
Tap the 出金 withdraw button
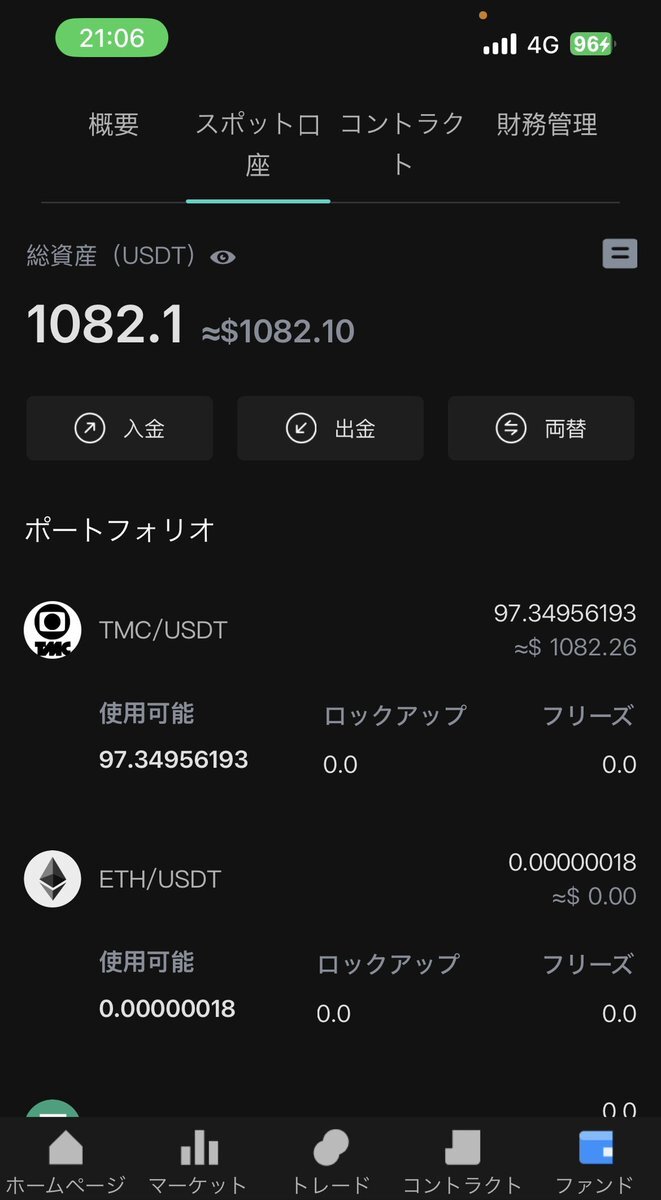coord(330,428)
